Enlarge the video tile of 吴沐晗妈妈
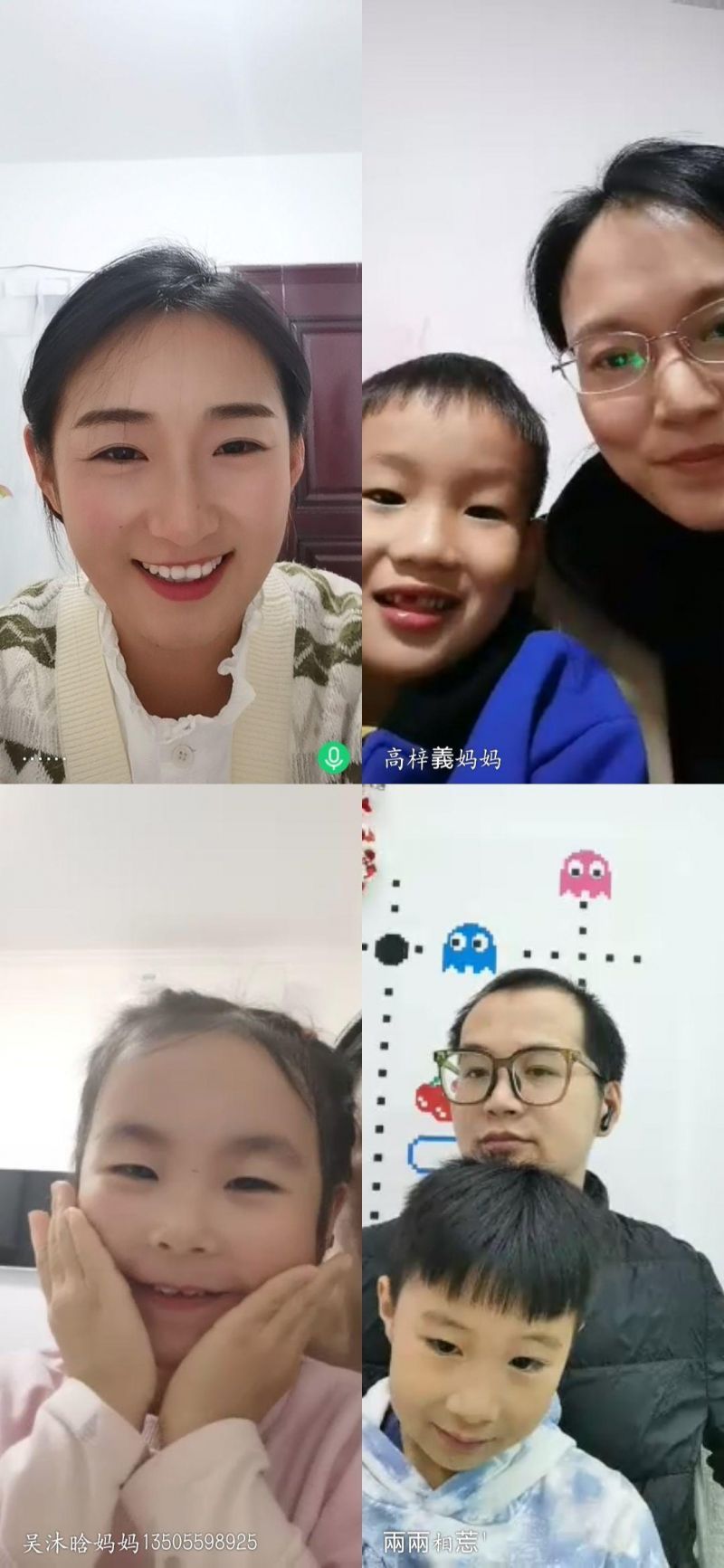 pos(181,1176)
